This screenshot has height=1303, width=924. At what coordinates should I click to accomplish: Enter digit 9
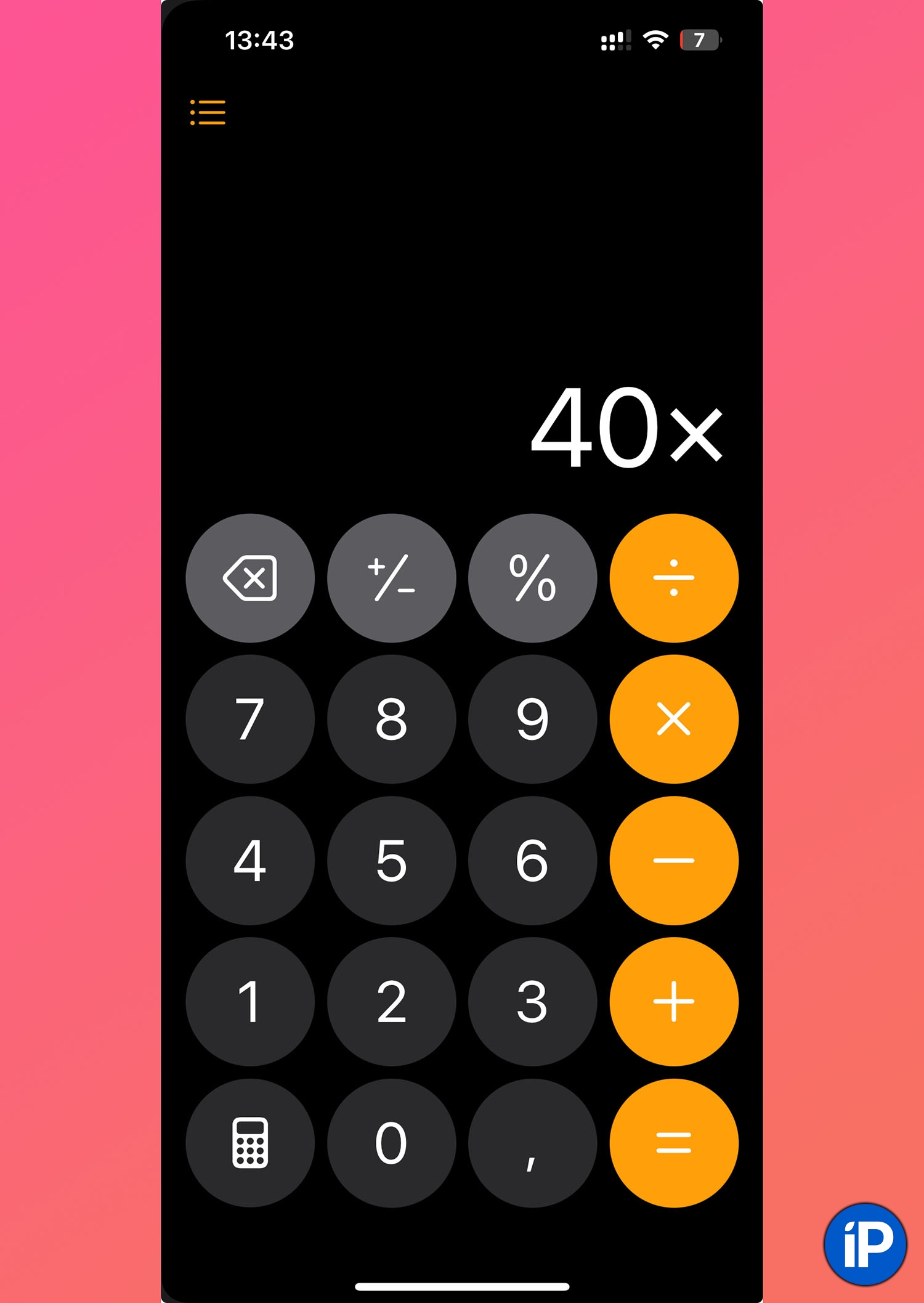click(532, 719)
